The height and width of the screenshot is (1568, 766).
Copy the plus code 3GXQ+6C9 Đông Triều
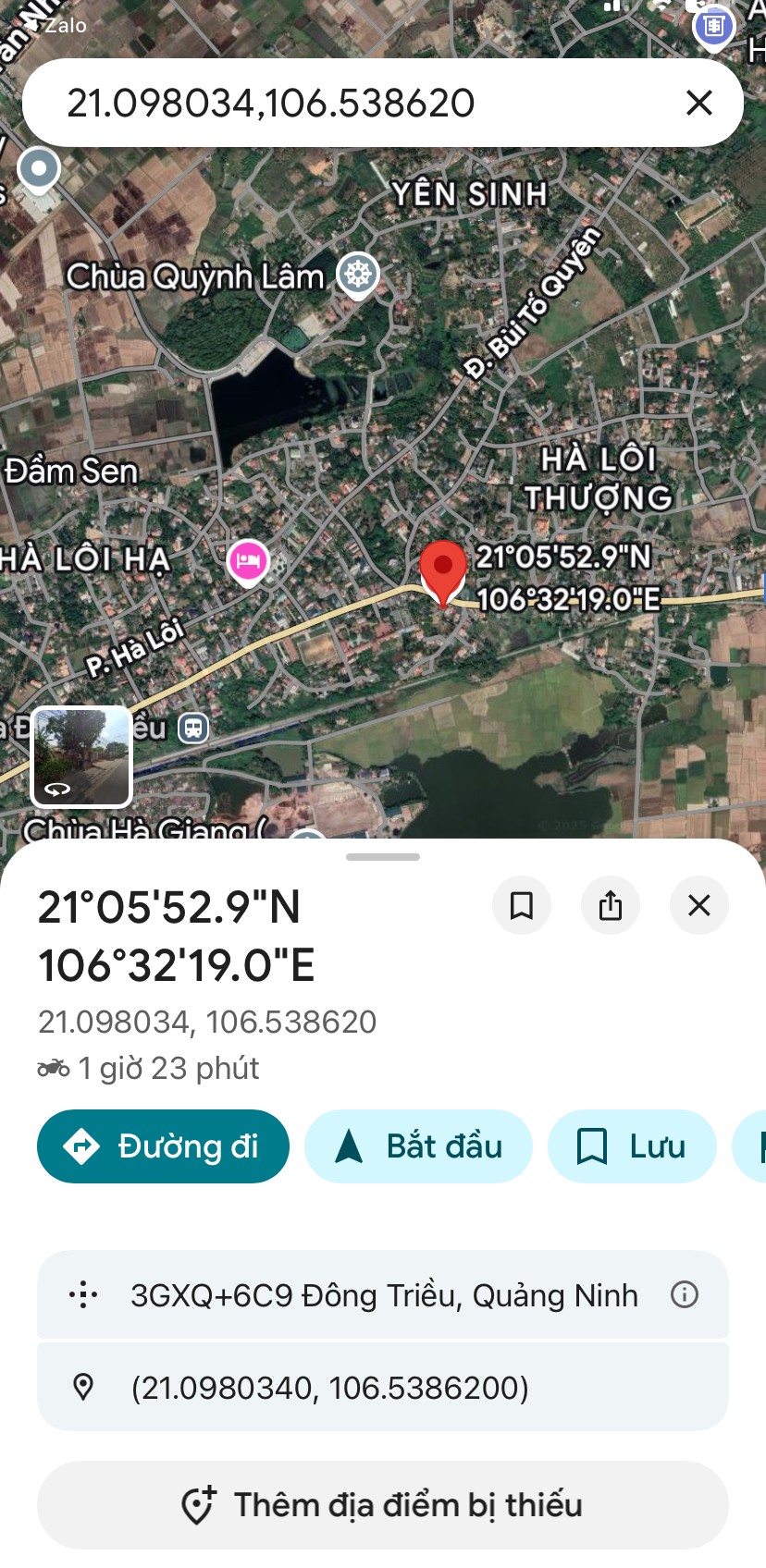[383, 1295]
